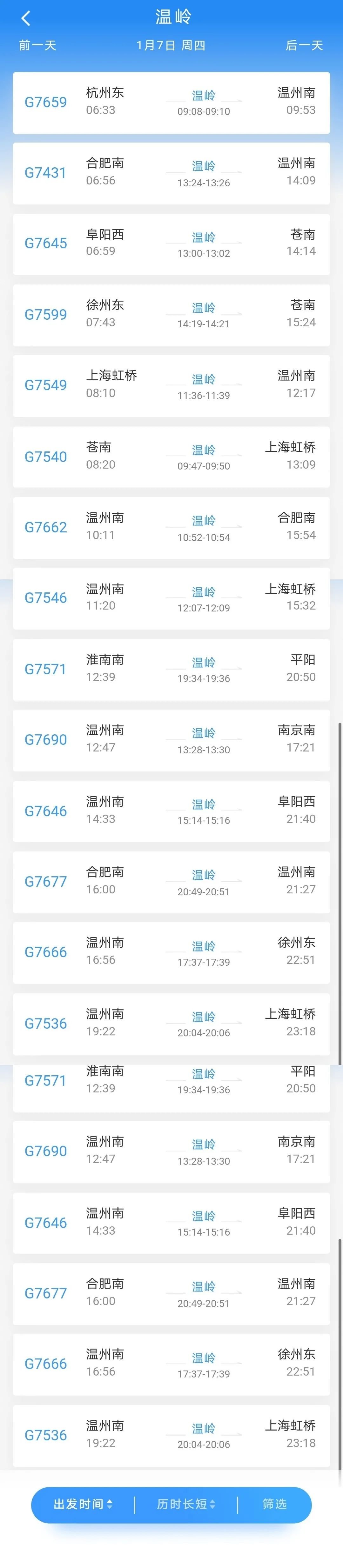
Task: Switch to the next day (后一天)
Action: coord(304,46)
